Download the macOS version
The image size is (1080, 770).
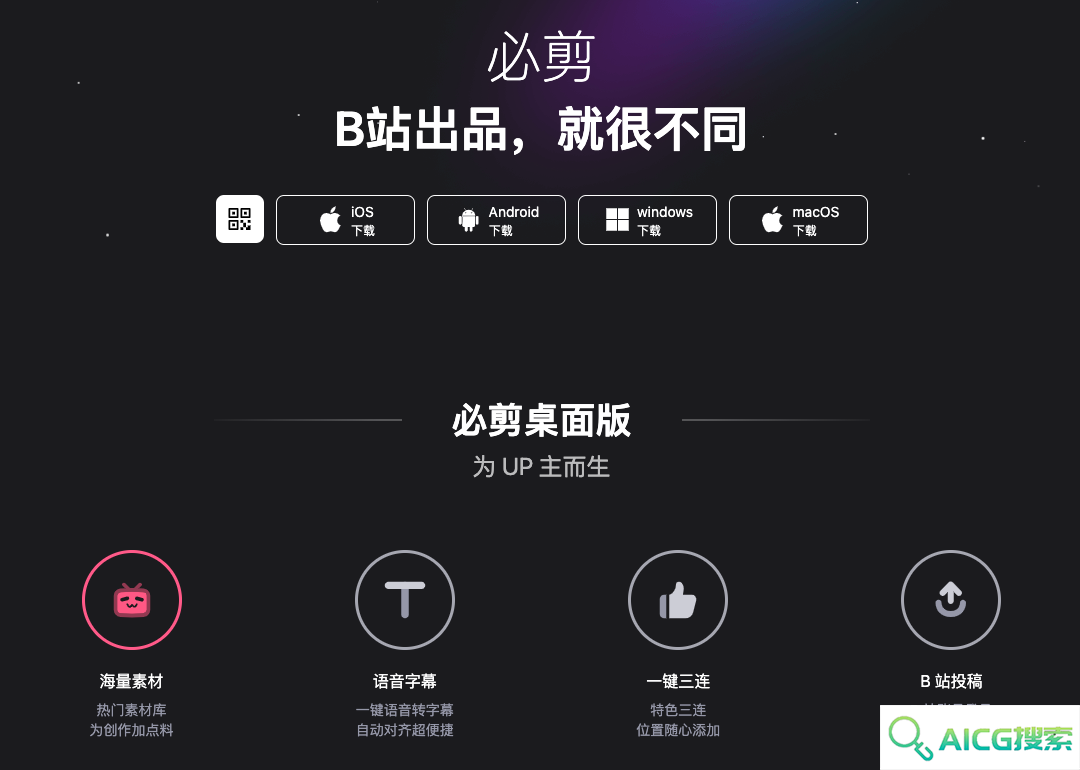[x=798, y=220]
